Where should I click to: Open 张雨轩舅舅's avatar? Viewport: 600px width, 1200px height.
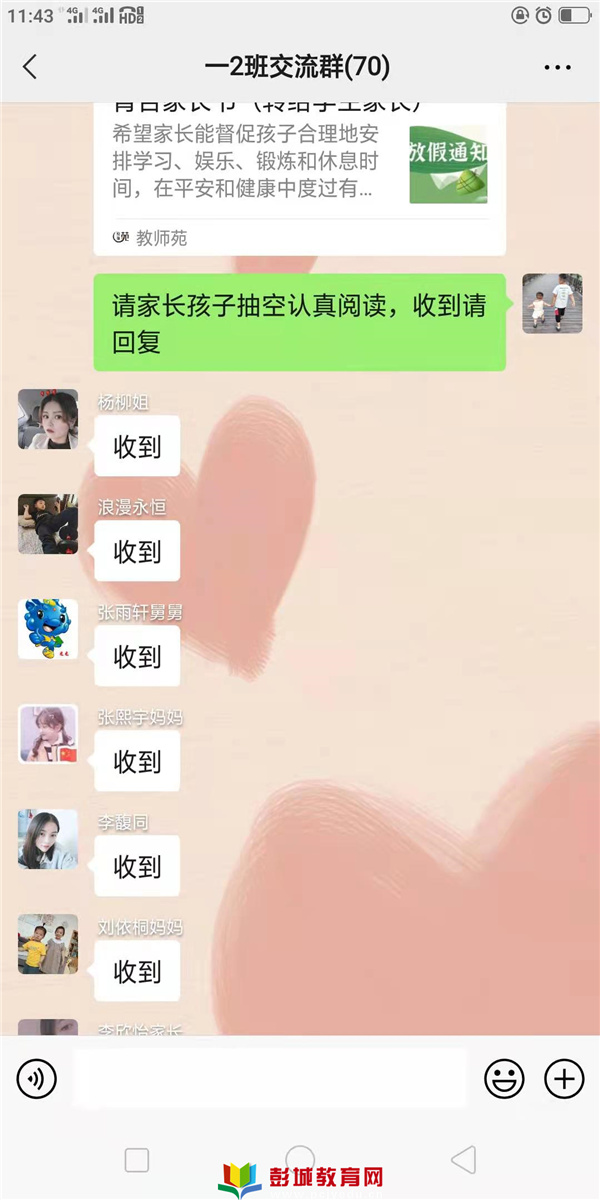(x=48, y=629)
